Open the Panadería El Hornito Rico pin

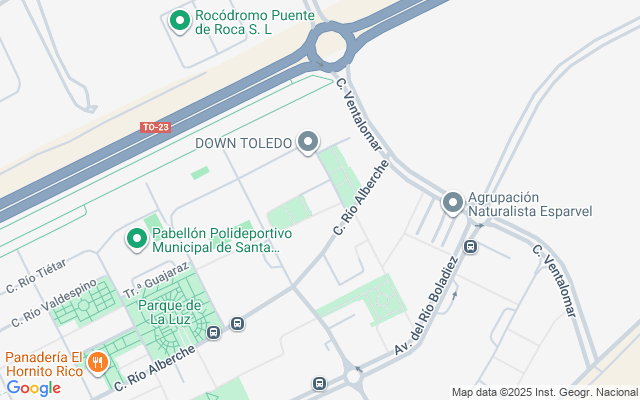coord(97,361)
